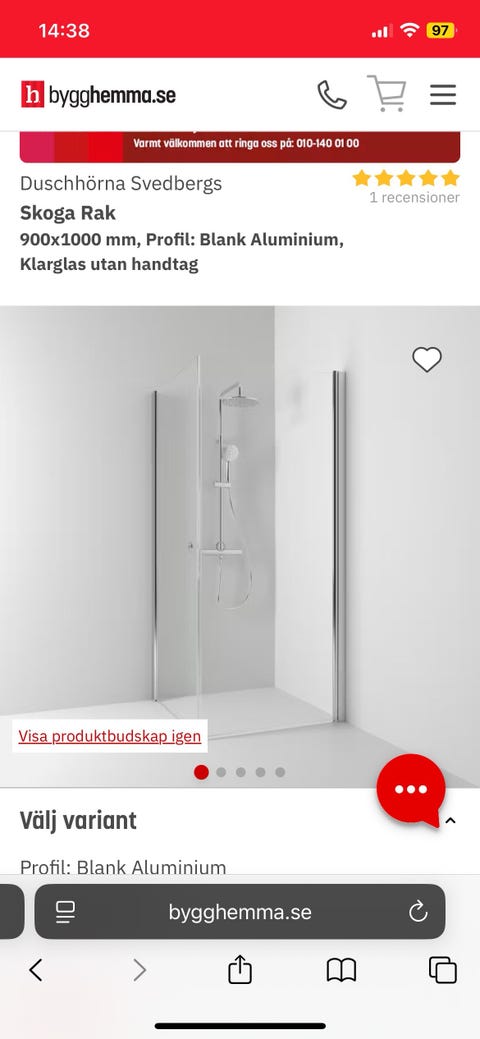
Task: Open the product image of the shower corner
Action: click(x=240, y=547)
